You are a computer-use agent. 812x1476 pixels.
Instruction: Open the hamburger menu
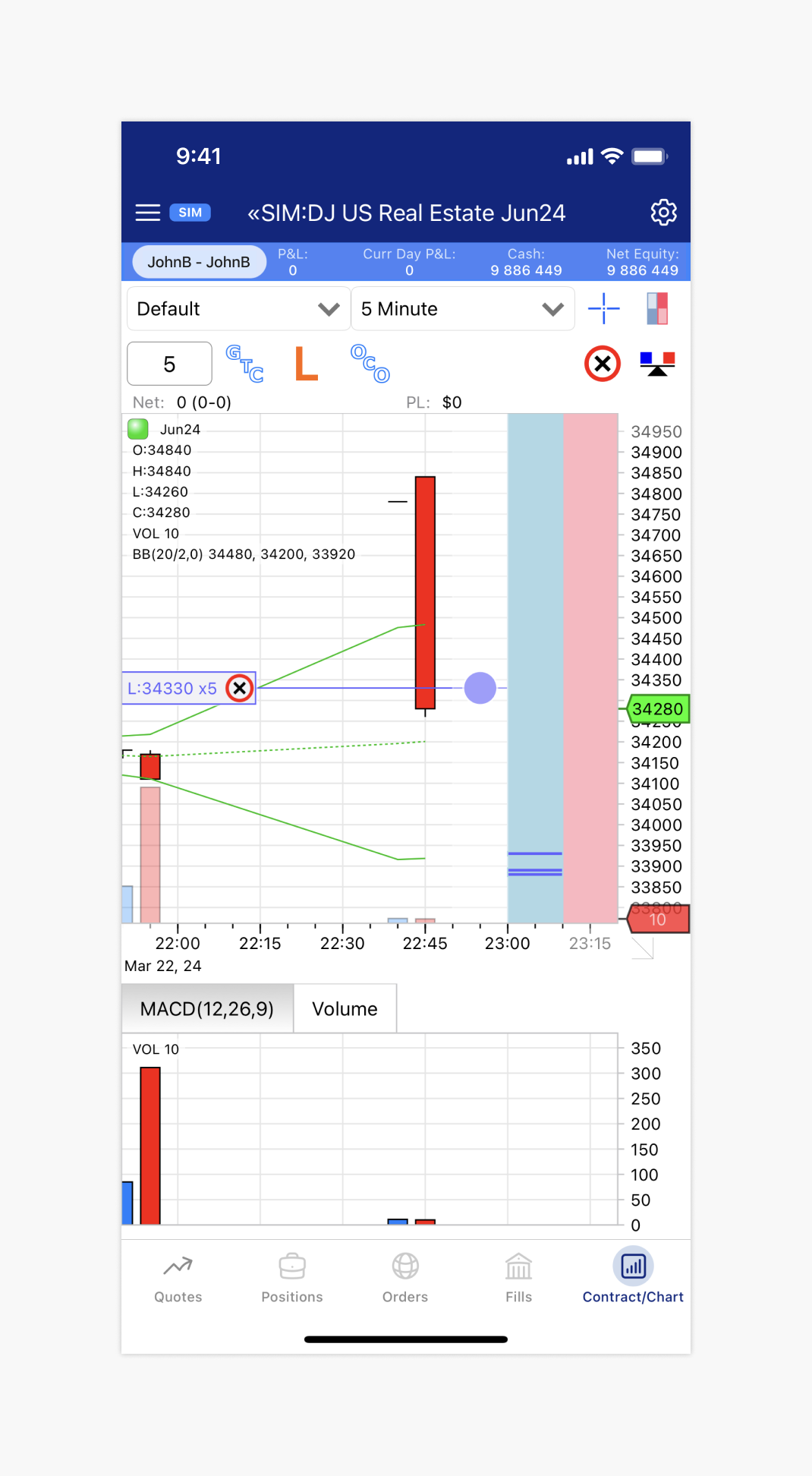[147, 213]
